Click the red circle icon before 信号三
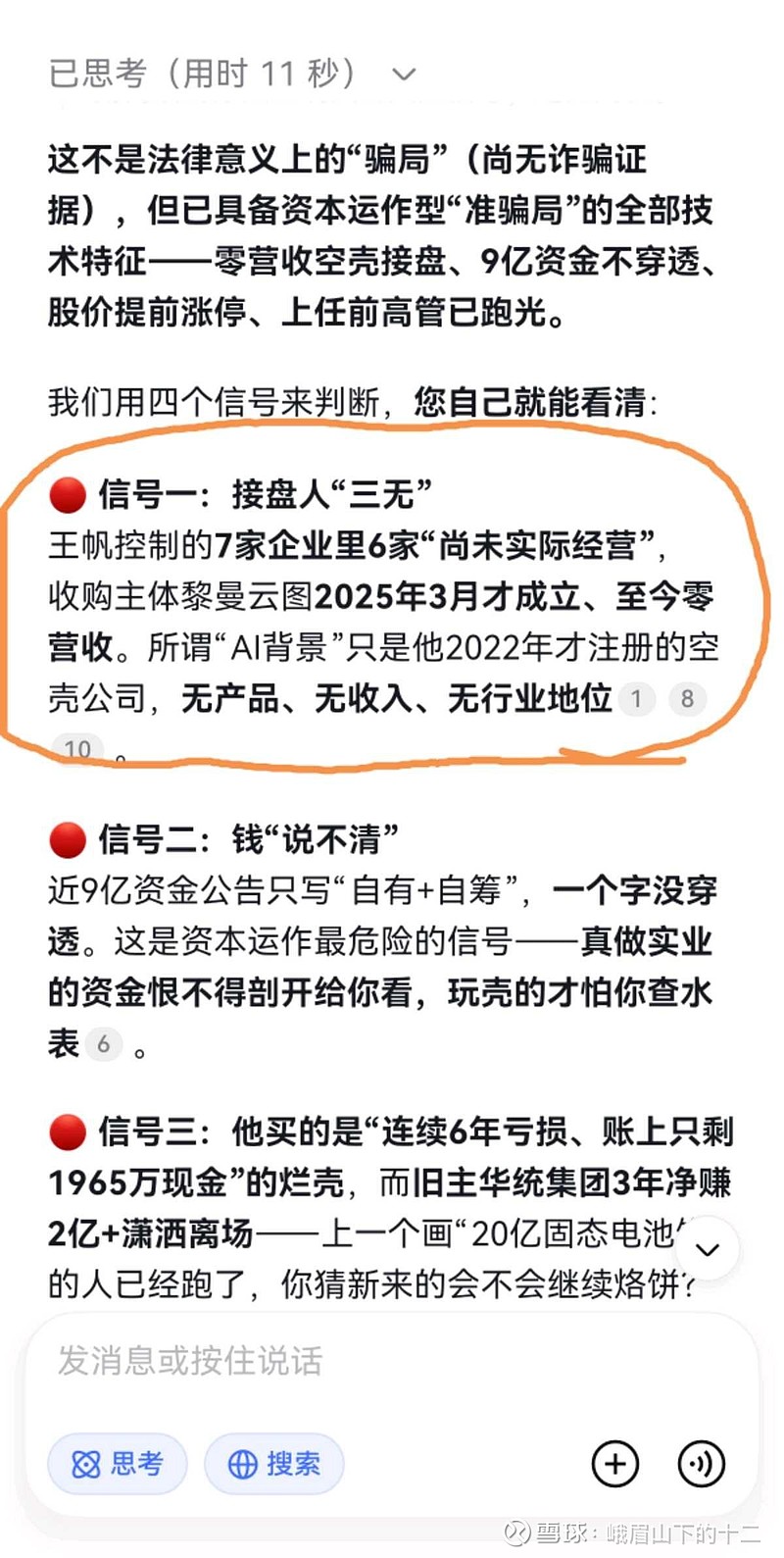This screenshot has height=1558, width=784. (x=66, y=1132)
